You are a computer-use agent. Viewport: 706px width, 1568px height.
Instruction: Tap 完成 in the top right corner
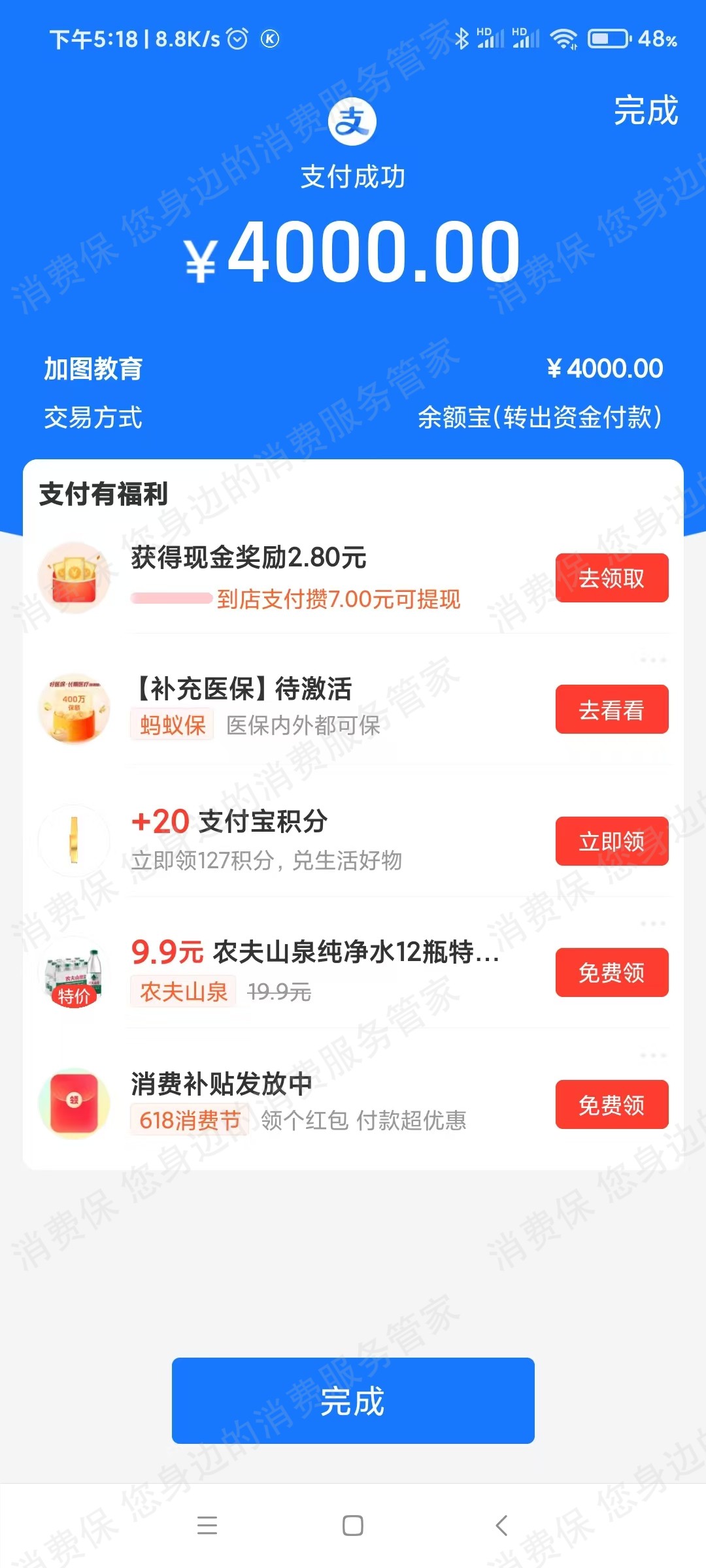click(645, 110)
